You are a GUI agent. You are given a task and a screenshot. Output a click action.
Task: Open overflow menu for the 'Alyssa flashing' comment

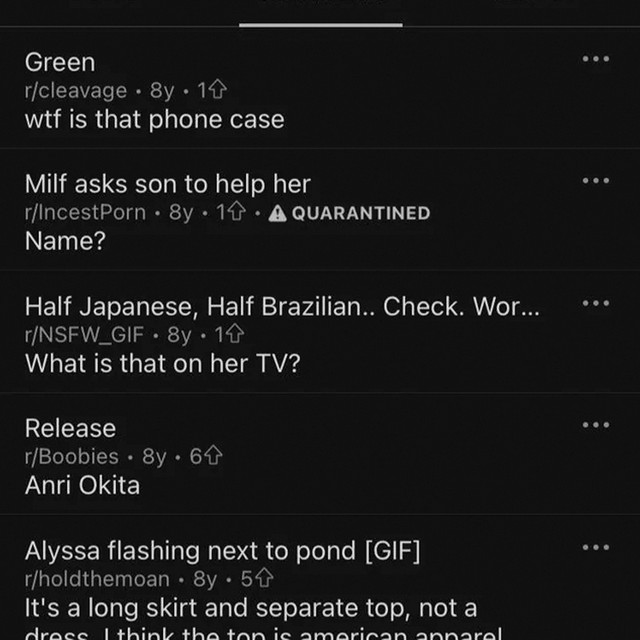595,547
